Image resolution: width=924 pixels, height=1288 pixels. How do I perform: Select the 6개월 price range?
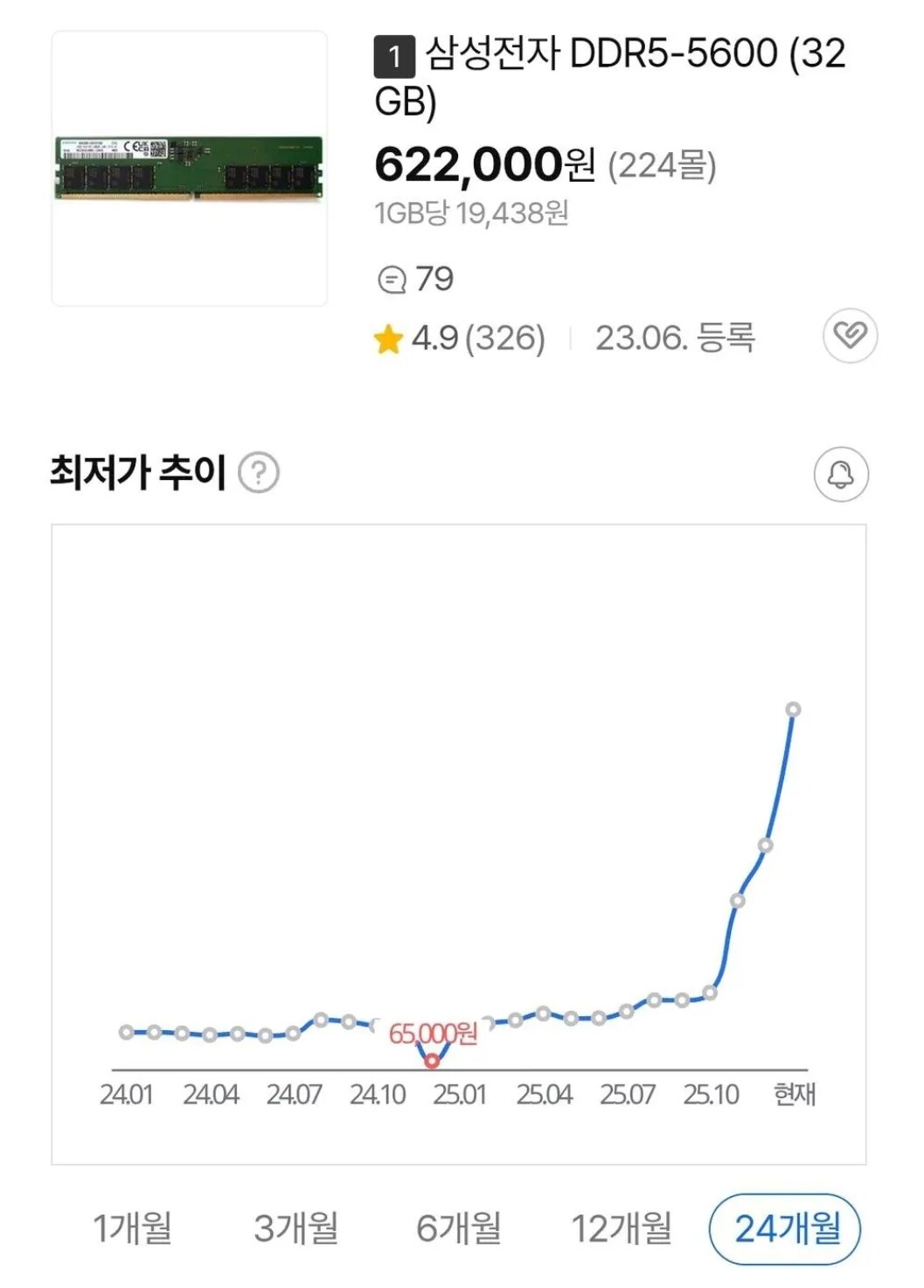tap(459, 1229)
